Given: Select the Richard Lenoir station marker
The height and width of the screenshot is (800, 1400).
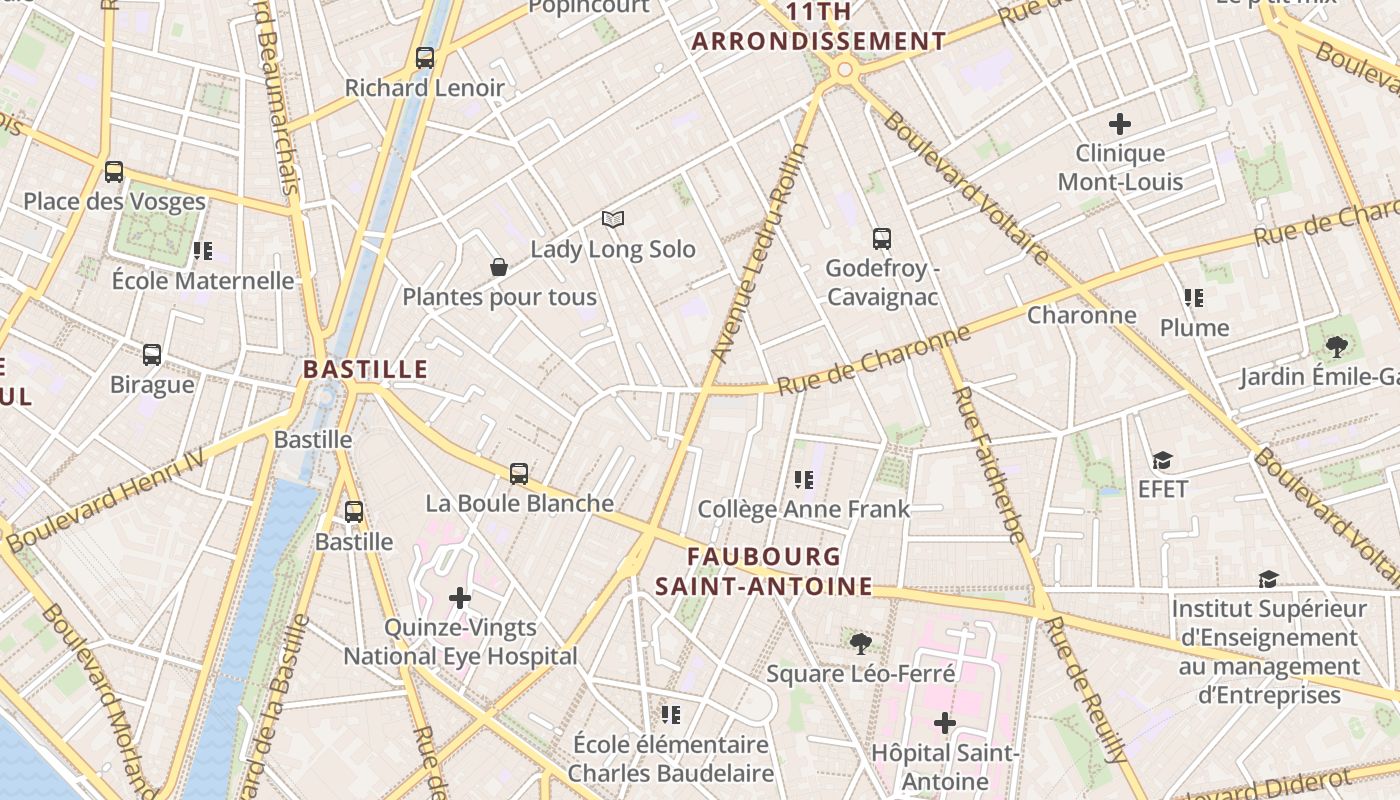Looking at the screenshot, I should [425, 58].
